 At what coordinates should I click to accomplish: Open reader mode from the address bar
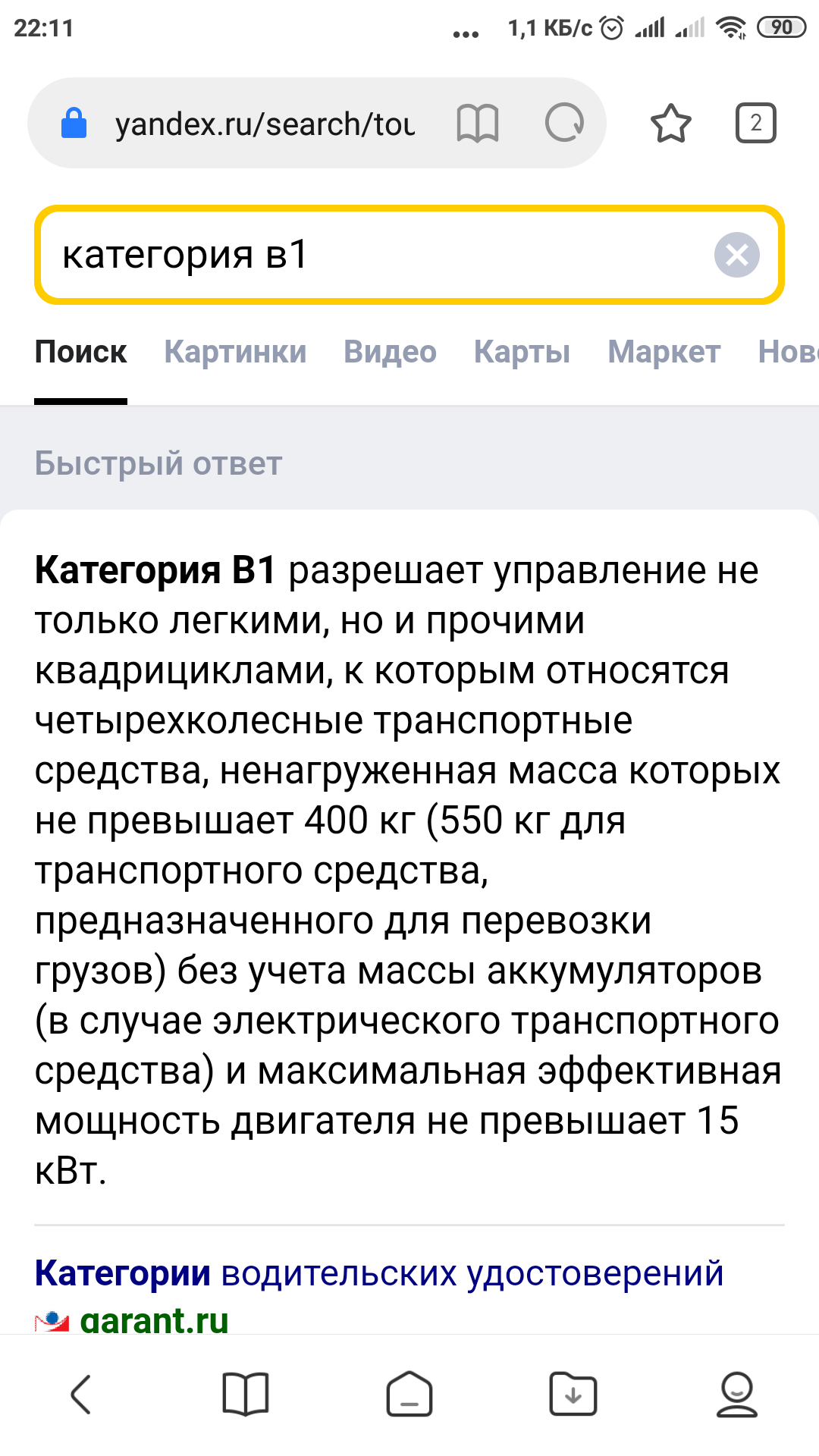pyautogui.click(x=477, y=124)
